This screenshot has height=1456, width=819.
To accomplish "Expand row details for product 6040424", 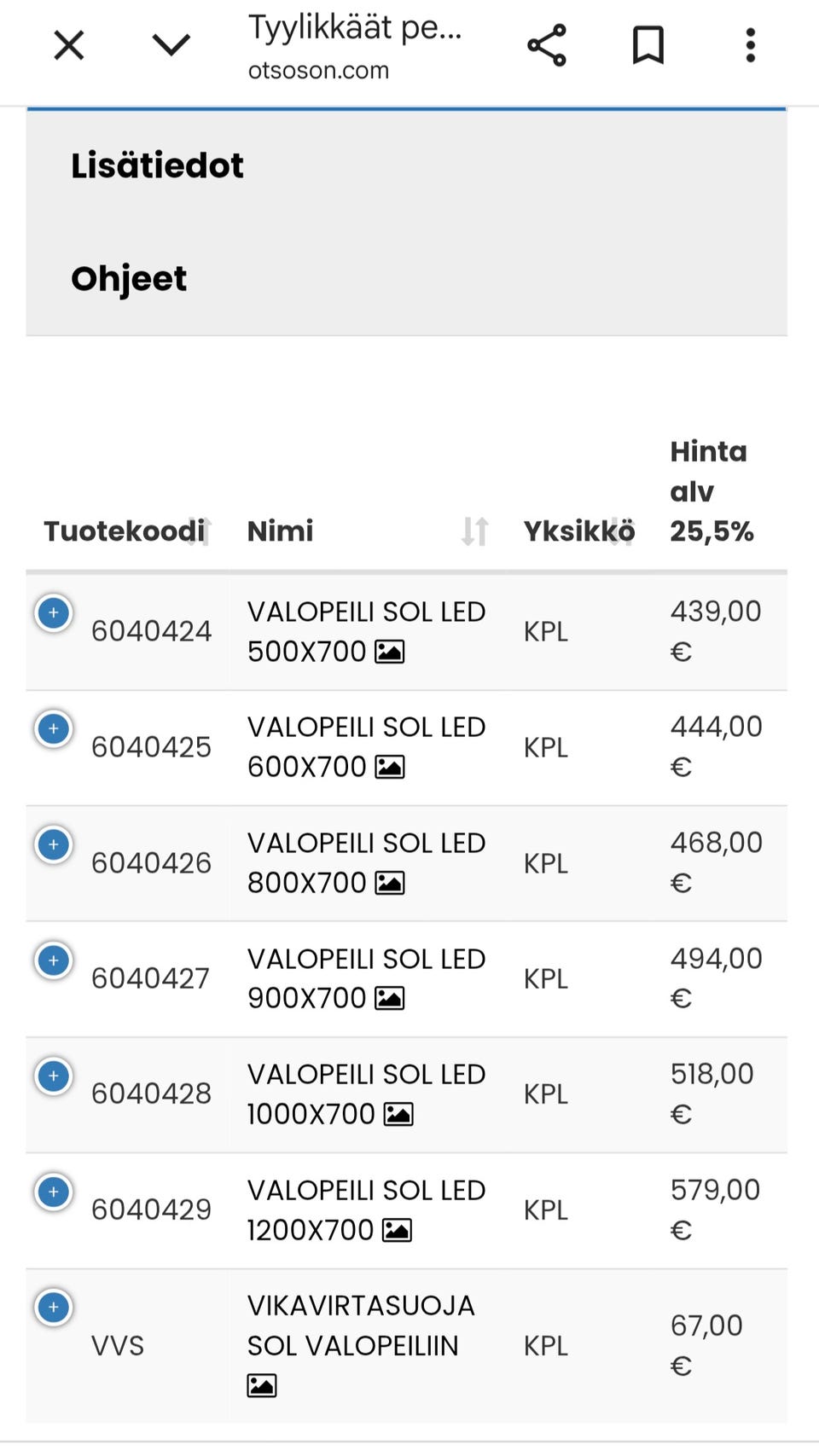I will point(53,612).
